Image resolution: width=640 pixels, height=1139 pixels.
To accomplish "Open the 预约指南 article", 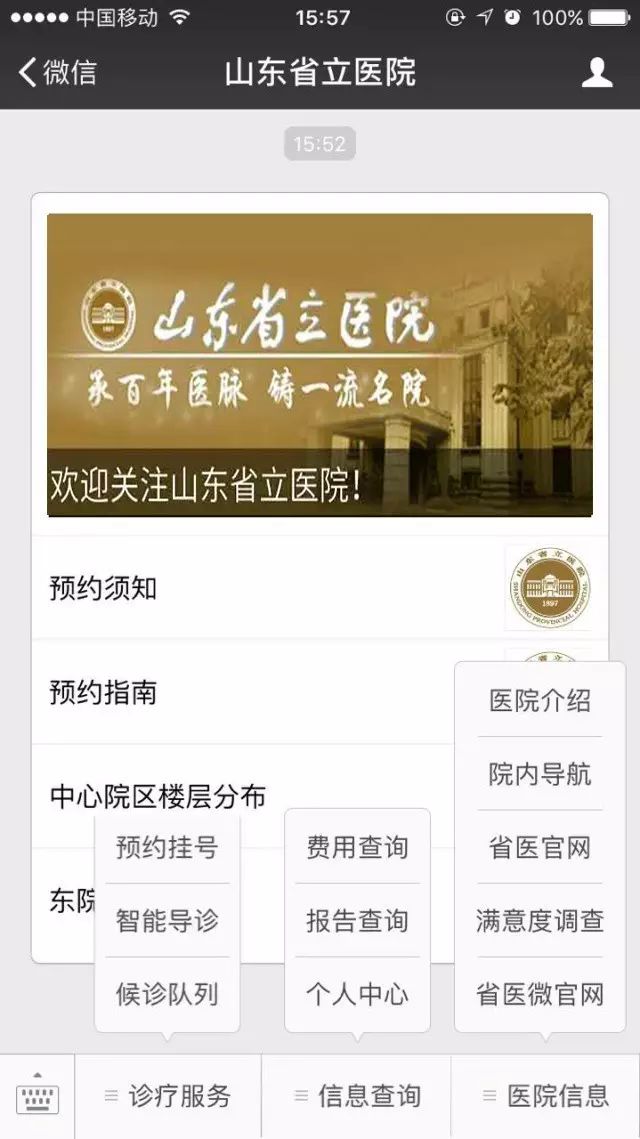I will point(243,692).
